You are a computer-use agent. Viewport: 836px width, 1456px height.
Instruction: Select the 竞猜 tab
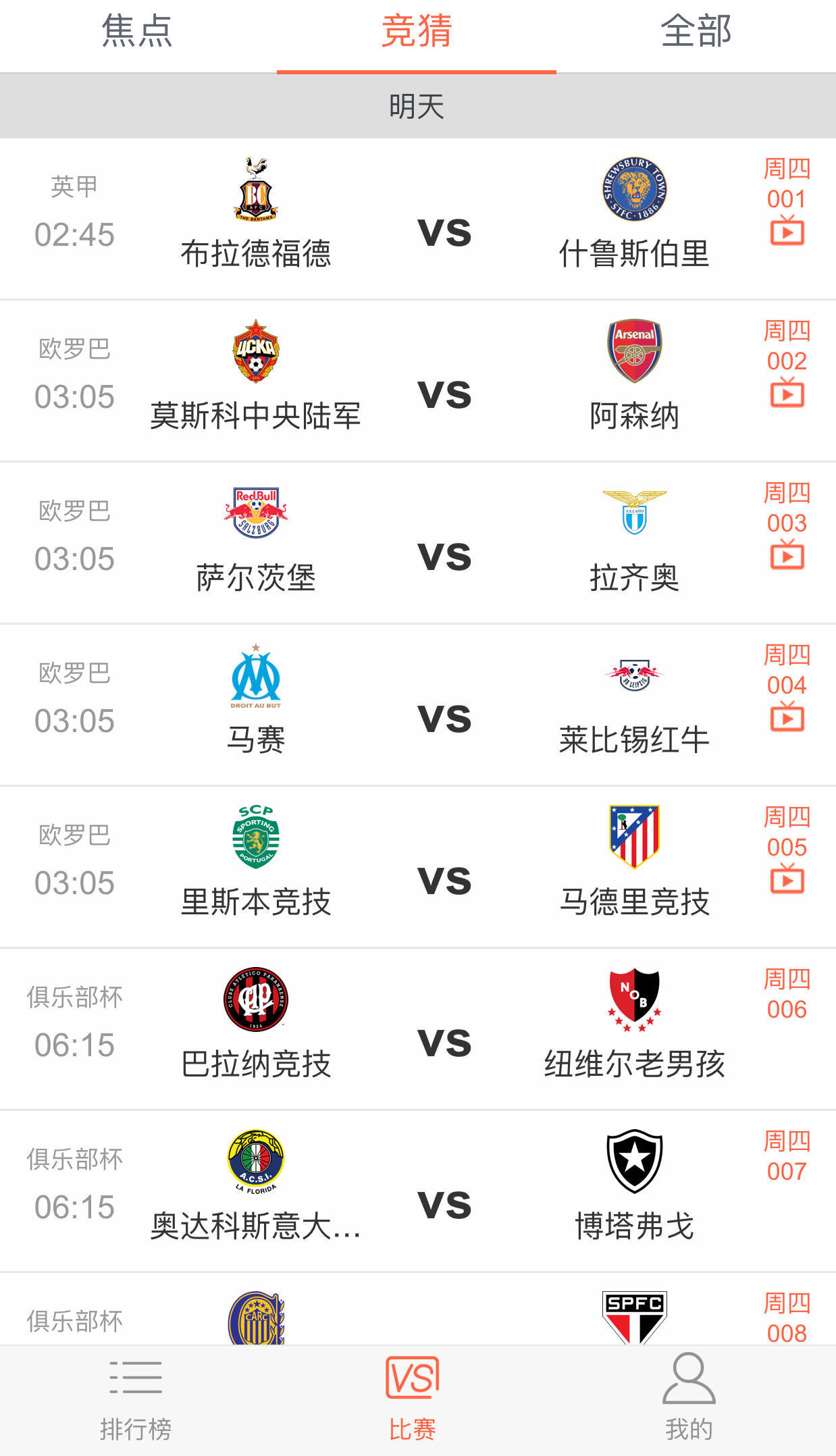(x=416, y=32)
